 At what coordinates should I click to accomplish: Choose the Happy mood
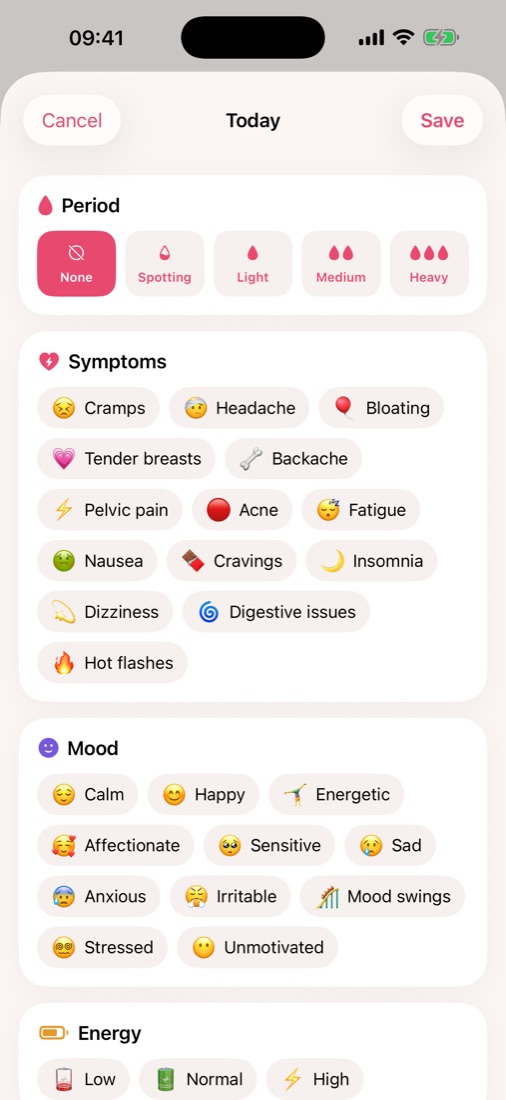tap(204, 794)
